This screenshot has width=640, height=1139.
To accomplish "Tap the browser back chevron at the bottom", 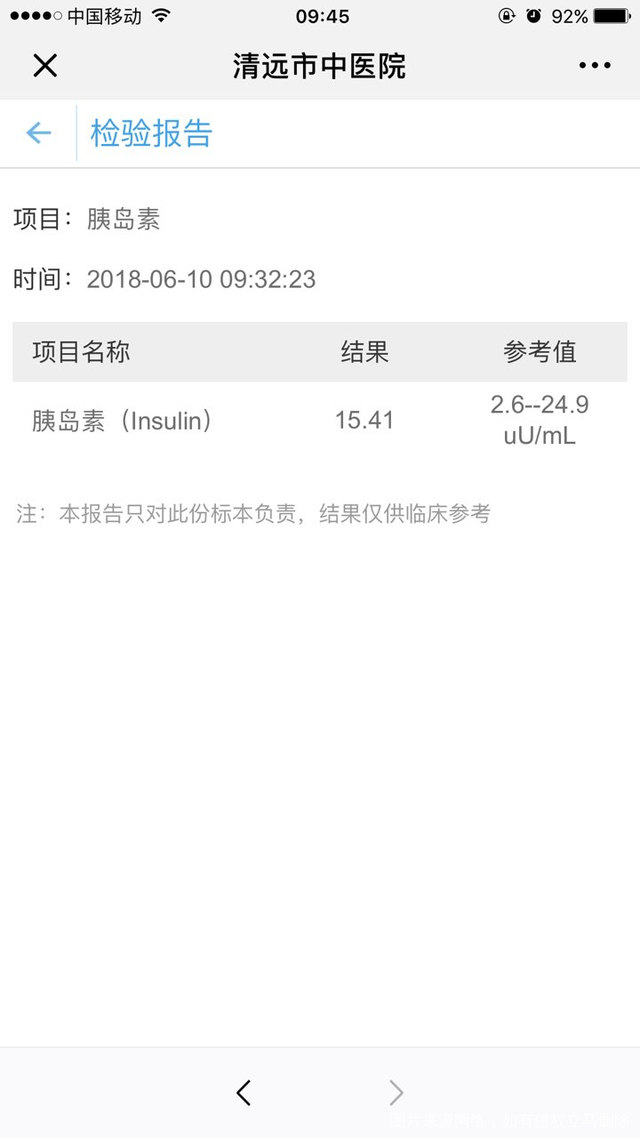I will pyautogui.click(x=243, y=1092).
